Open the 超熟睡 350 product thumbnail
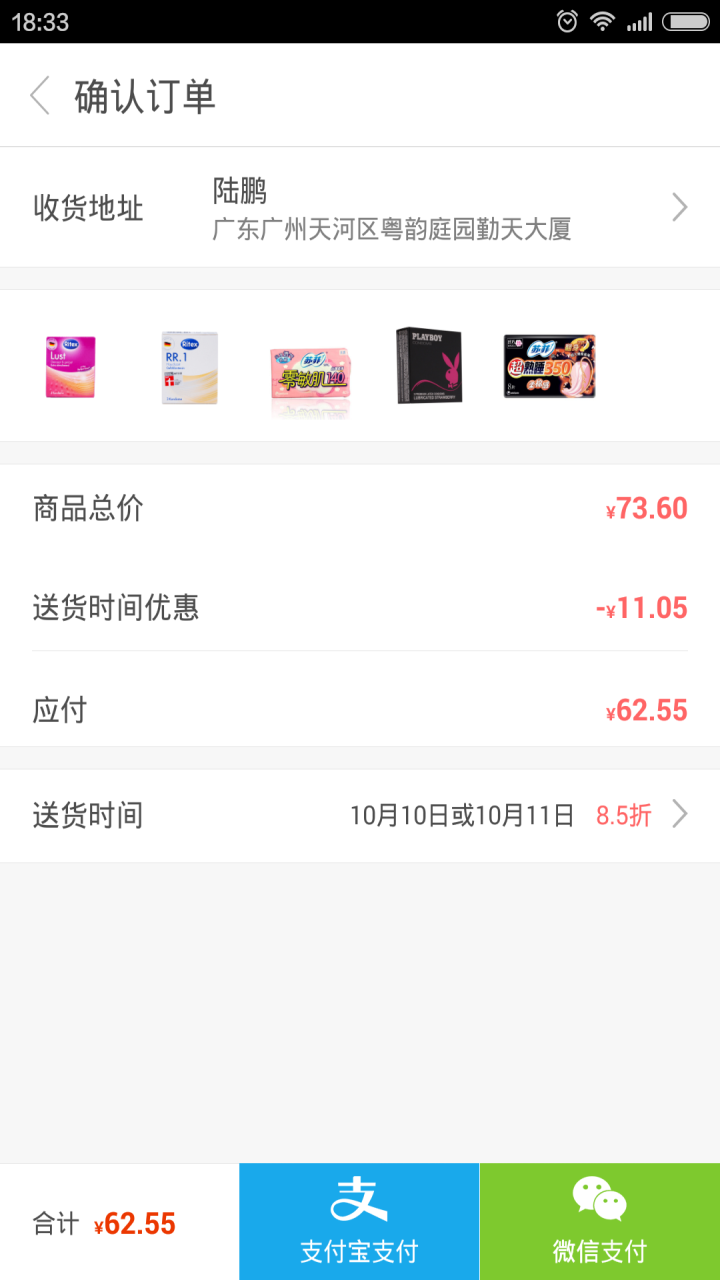 [549, 367]
